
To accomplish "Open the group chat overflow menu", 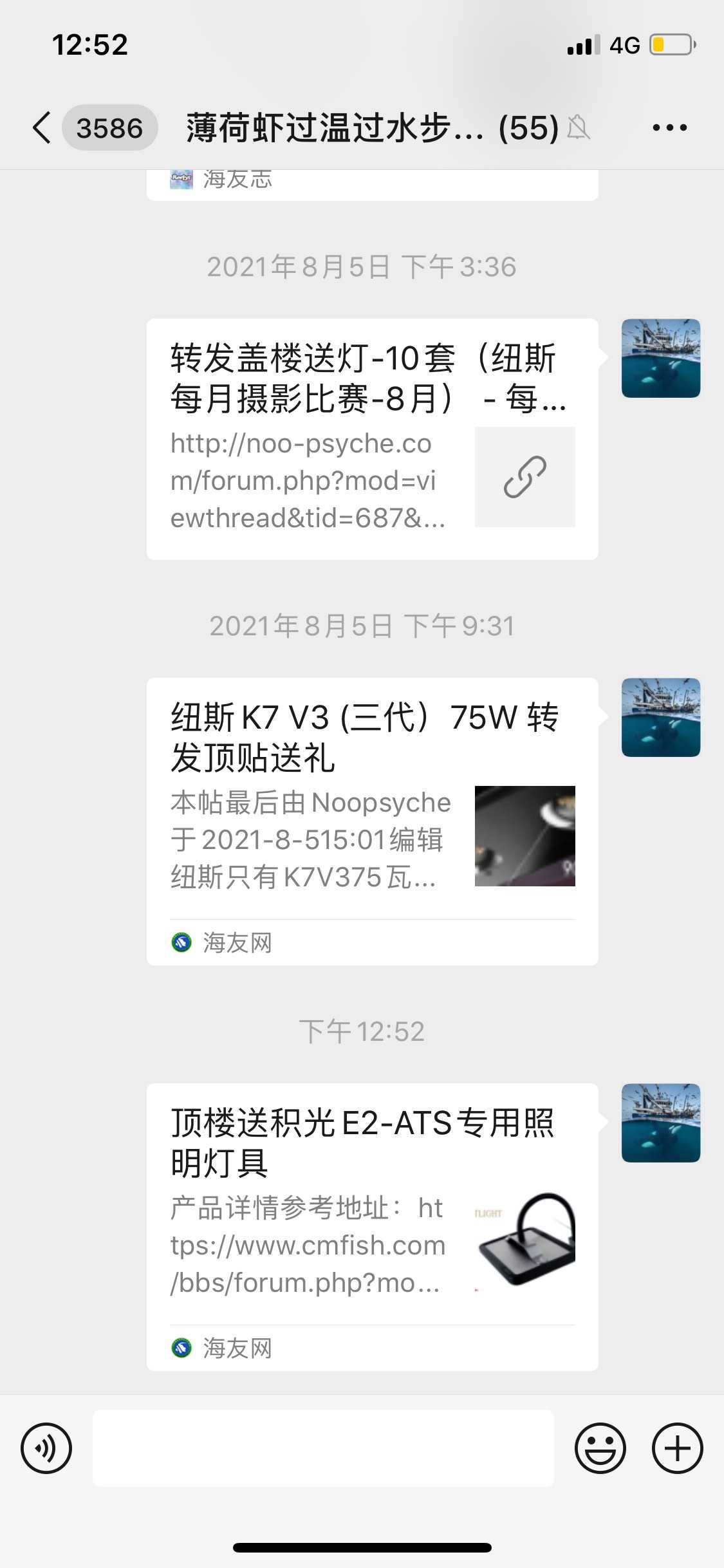I will tap(669, 127).
